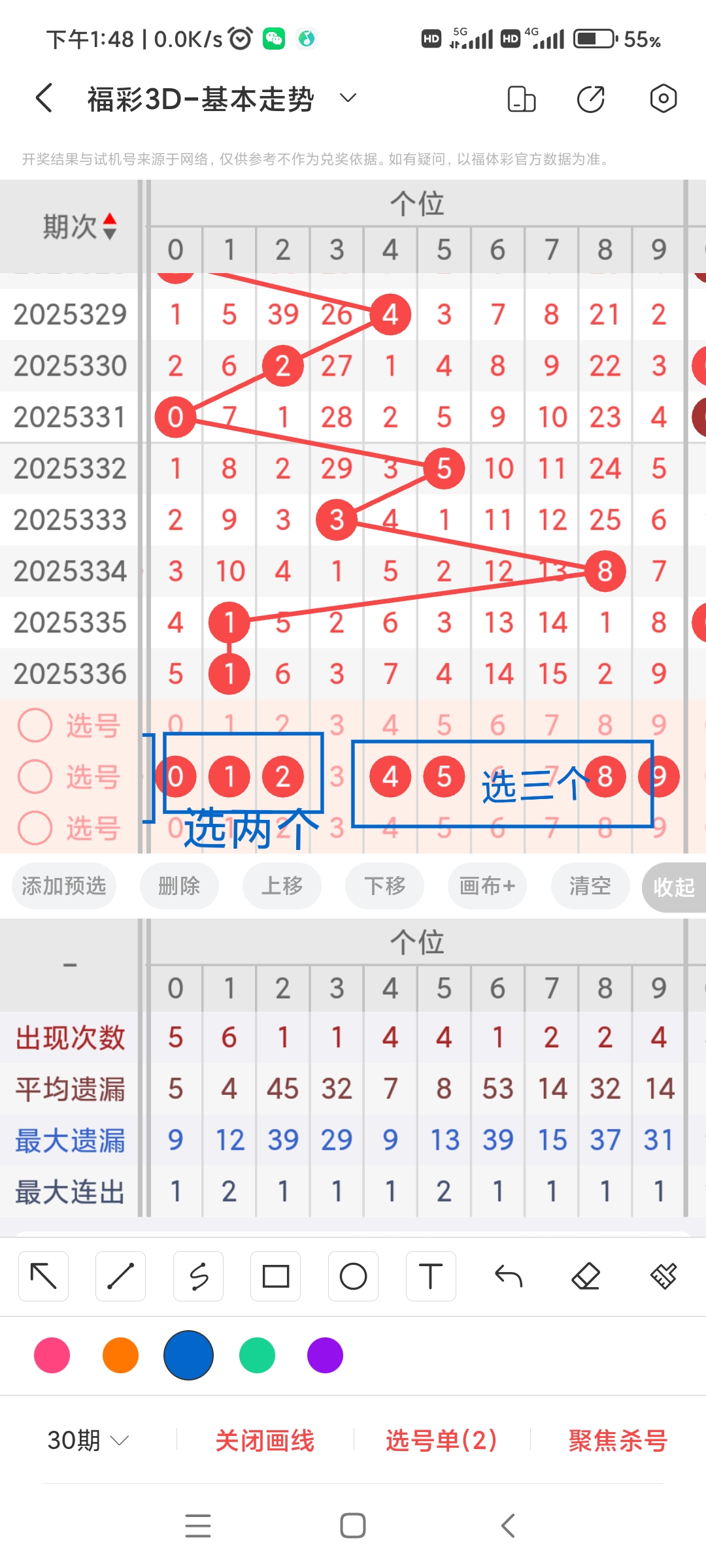Undo the last drawn annotation
This screenshot has width=706, height=1568.
coord(508,1276)
